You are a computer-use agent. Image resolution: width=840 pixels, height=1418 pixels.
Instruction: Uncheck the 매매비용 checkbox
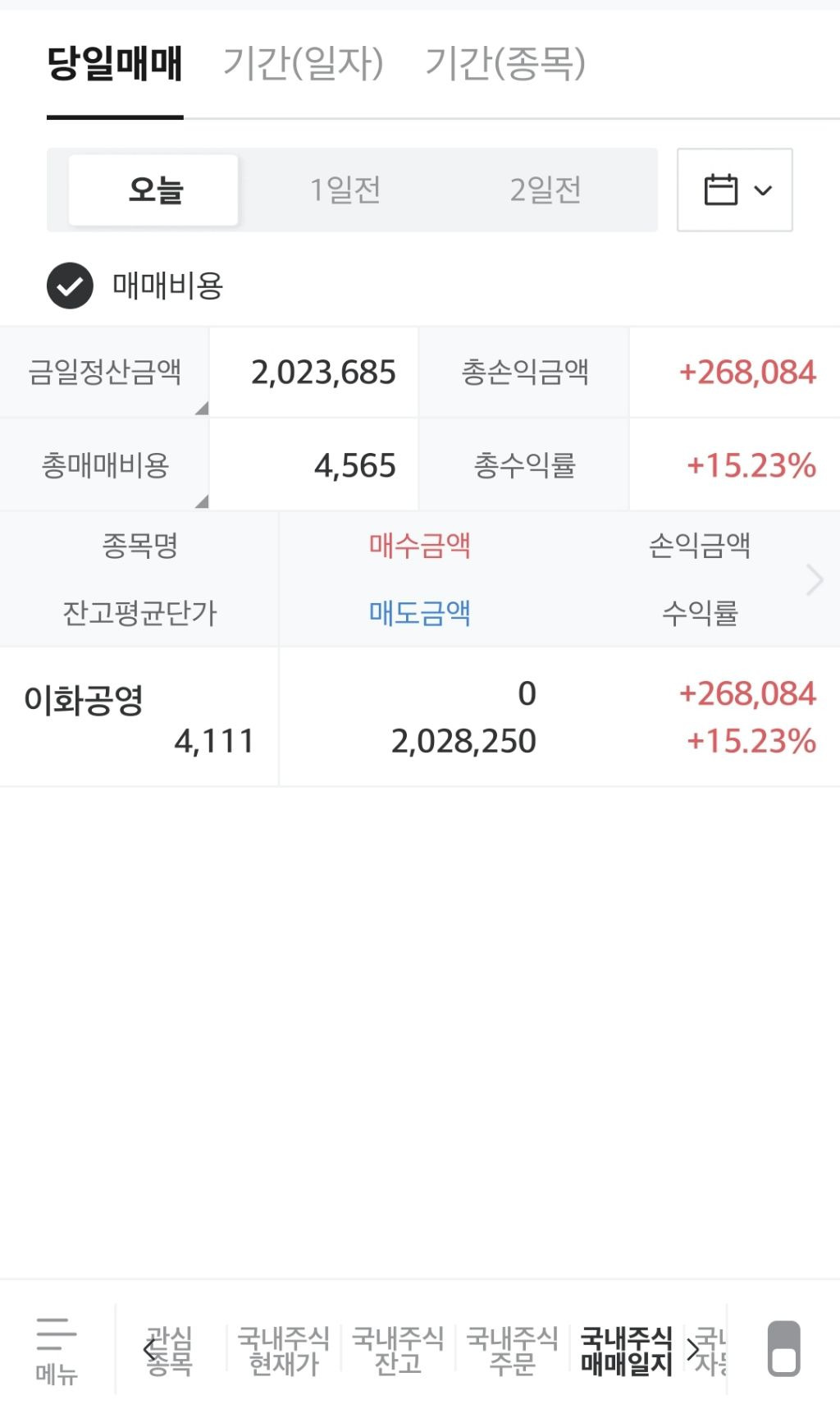pyautogui.click(x=70, y=287)
